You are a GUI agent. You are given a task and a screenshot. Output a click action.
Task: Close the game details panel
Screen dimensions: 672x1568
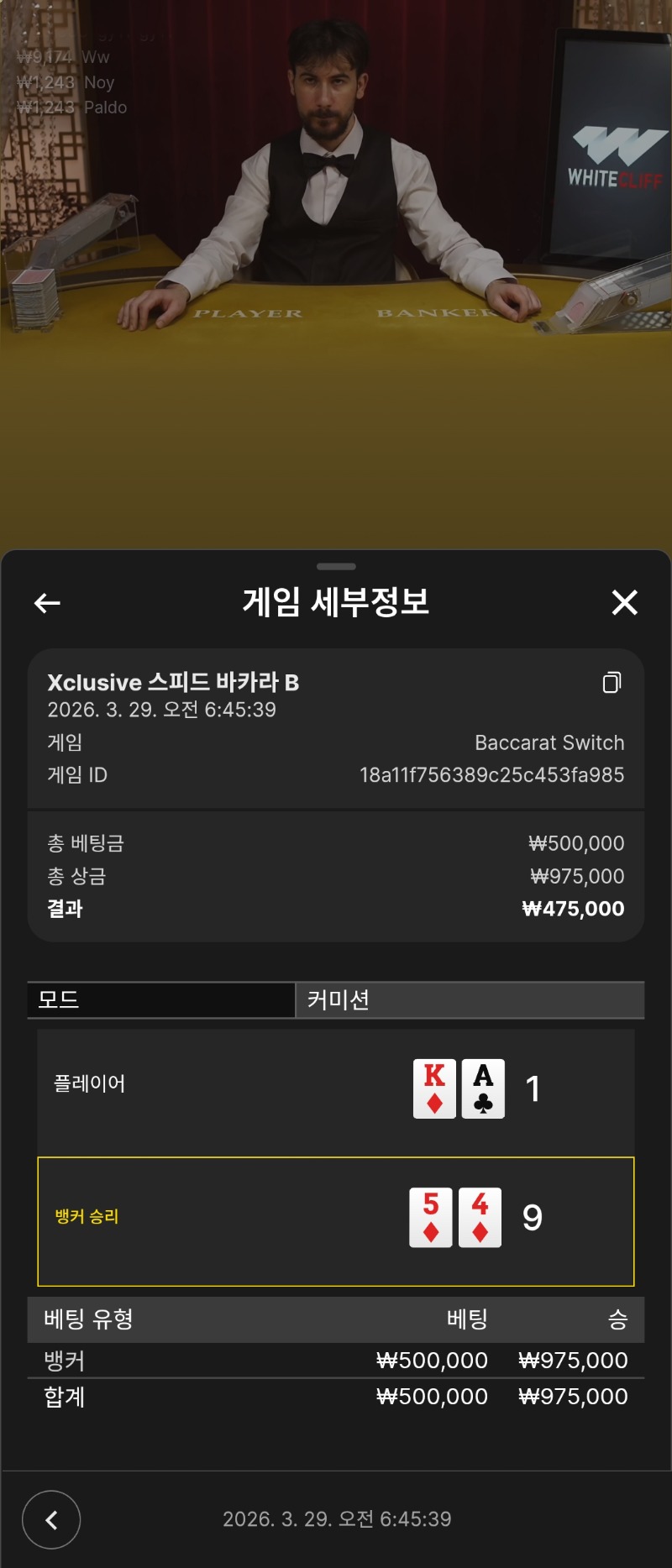click(624, 602)
